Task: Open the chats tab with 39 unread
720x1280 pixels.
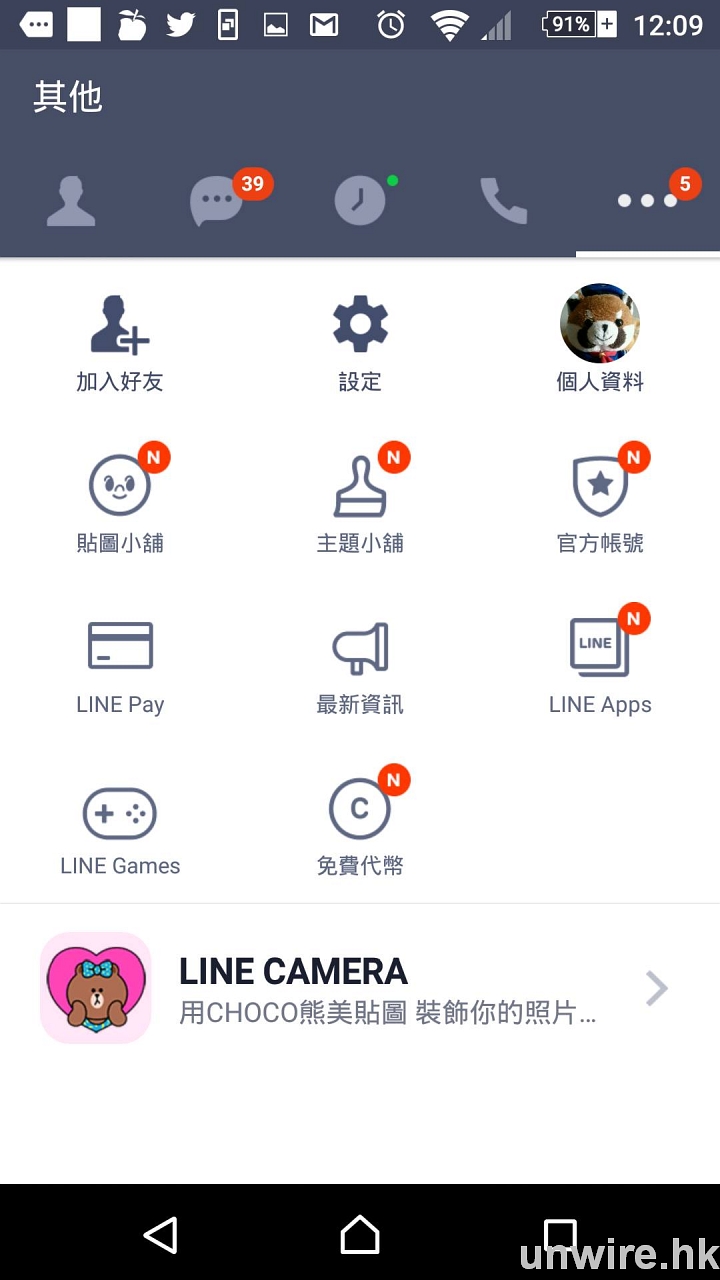Action: [x=217, y=201]
